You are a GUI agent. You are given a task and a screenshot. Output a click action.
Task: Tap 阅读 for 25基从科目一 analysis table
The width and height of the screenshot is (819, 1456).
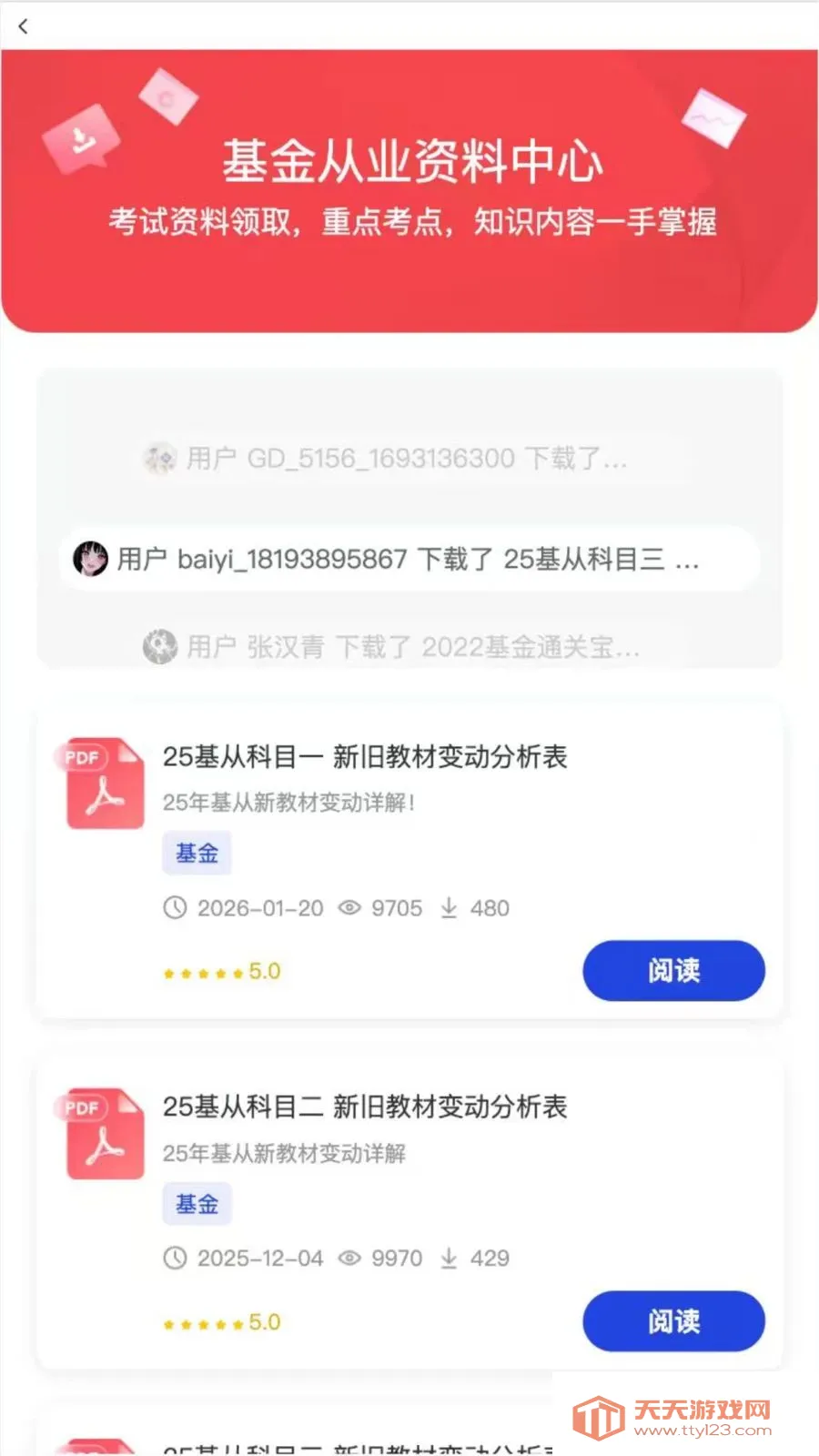click(x=673, y=970)
